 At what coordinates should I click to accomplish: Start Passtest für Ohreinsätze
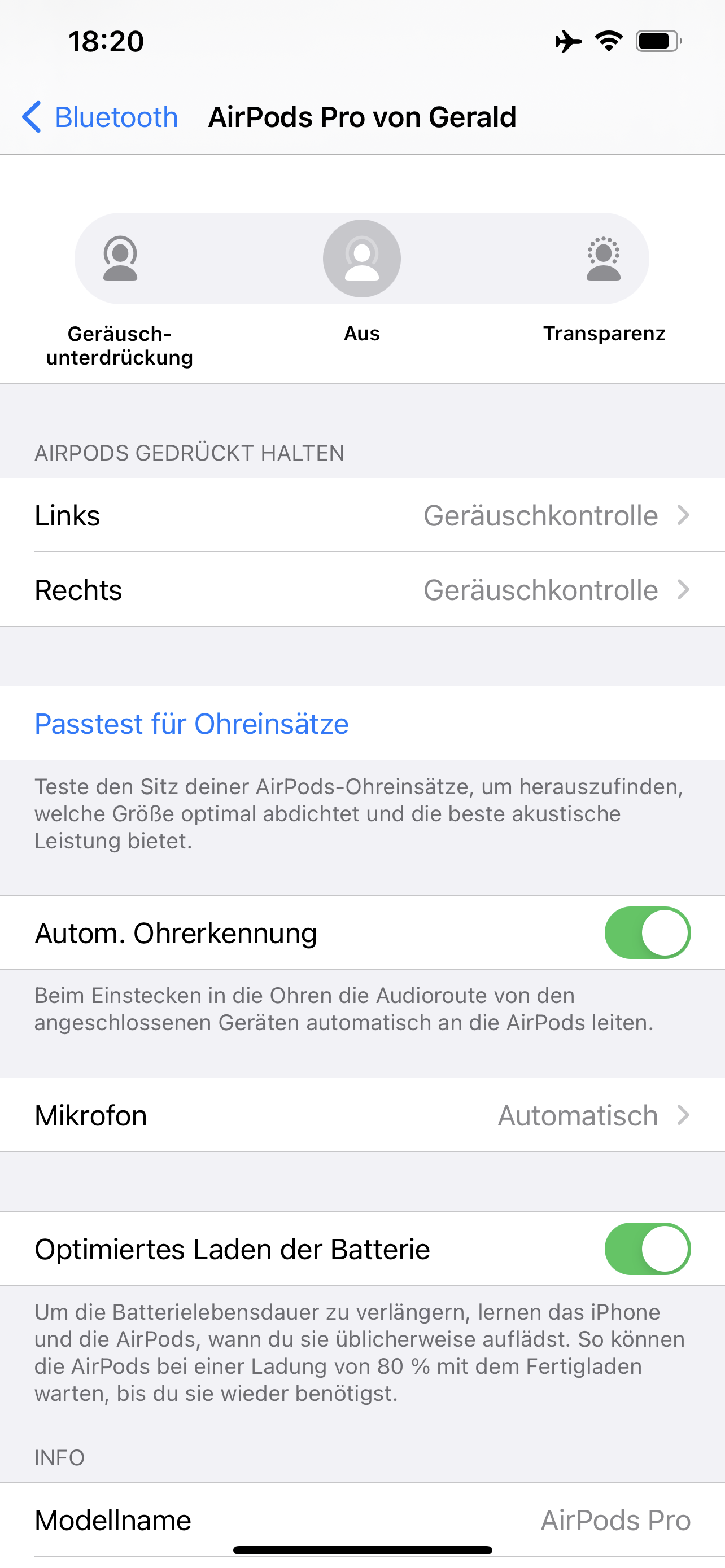[x=192, y=724]
